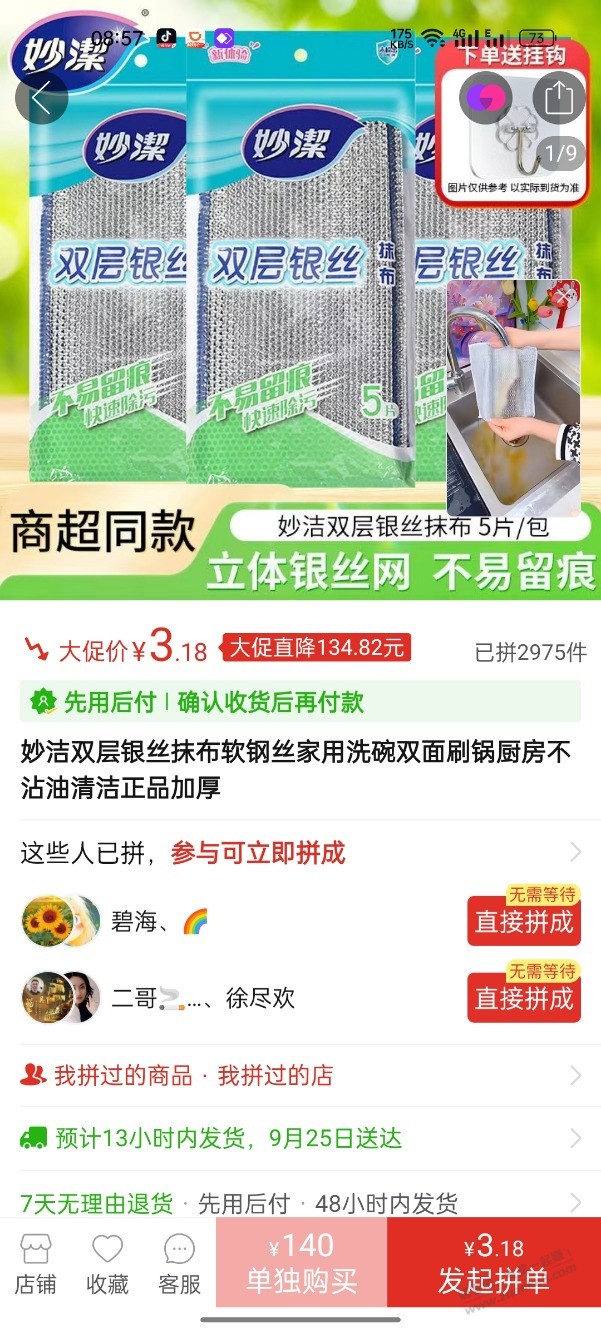The image size is (601, 1334).
Task: Go back using the top-left arrow
Action: [41, 99]
